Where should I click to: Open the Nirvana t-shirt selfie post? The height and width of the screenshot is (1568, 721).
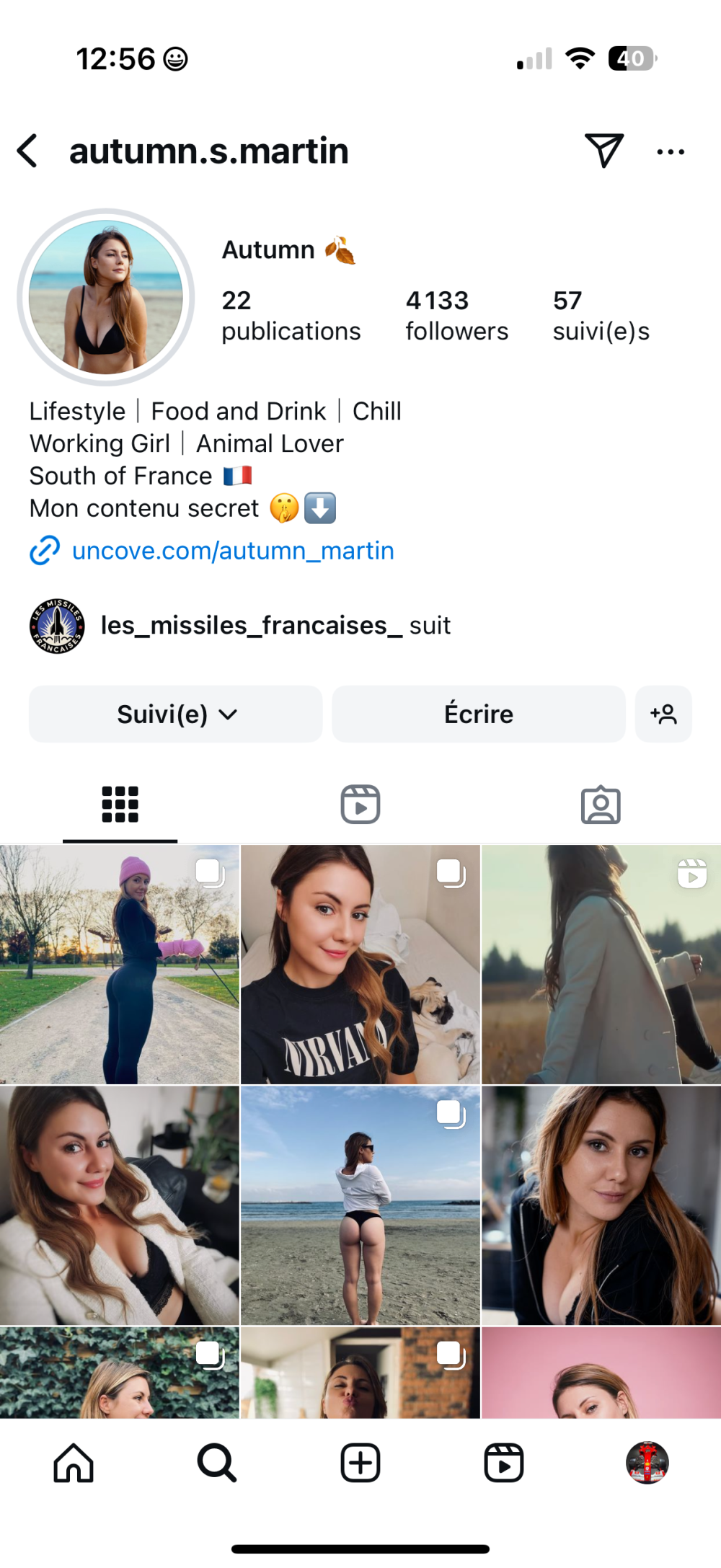tap(360, 965)
